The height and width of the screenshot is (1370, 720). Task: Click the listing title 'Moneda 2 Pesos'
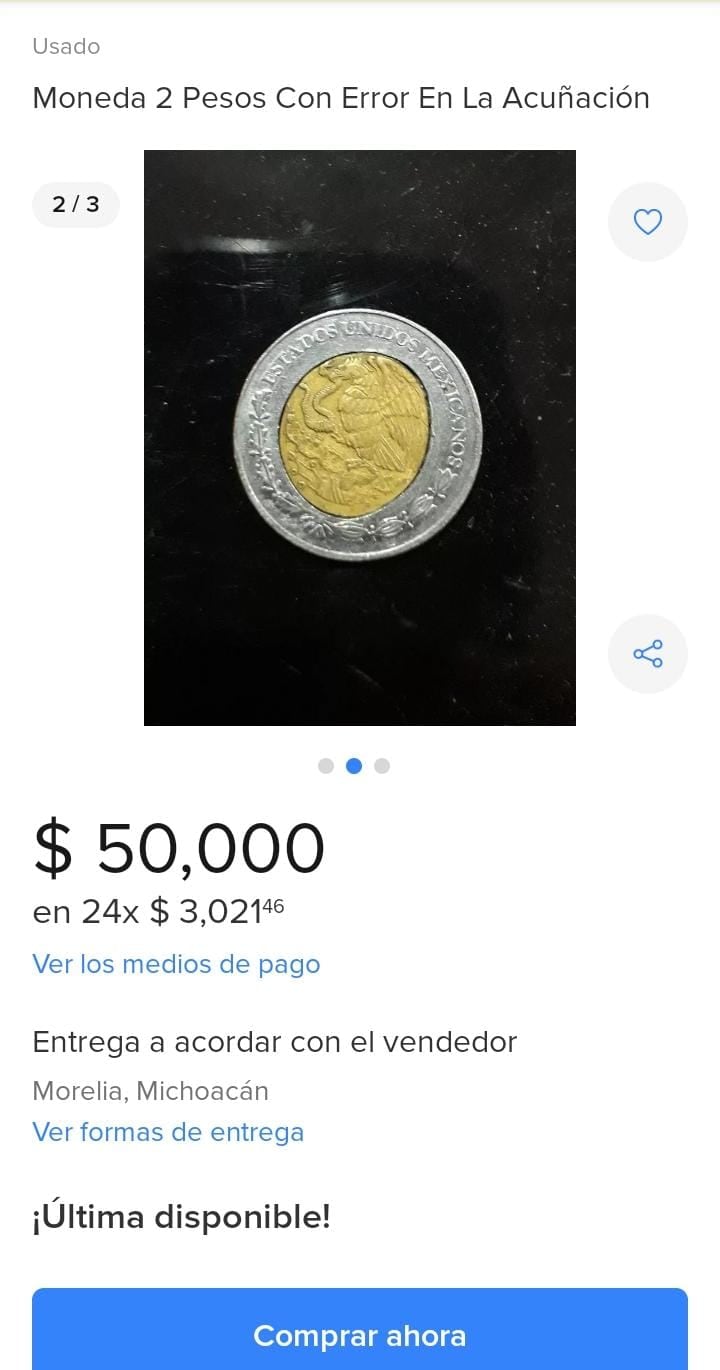341,98
